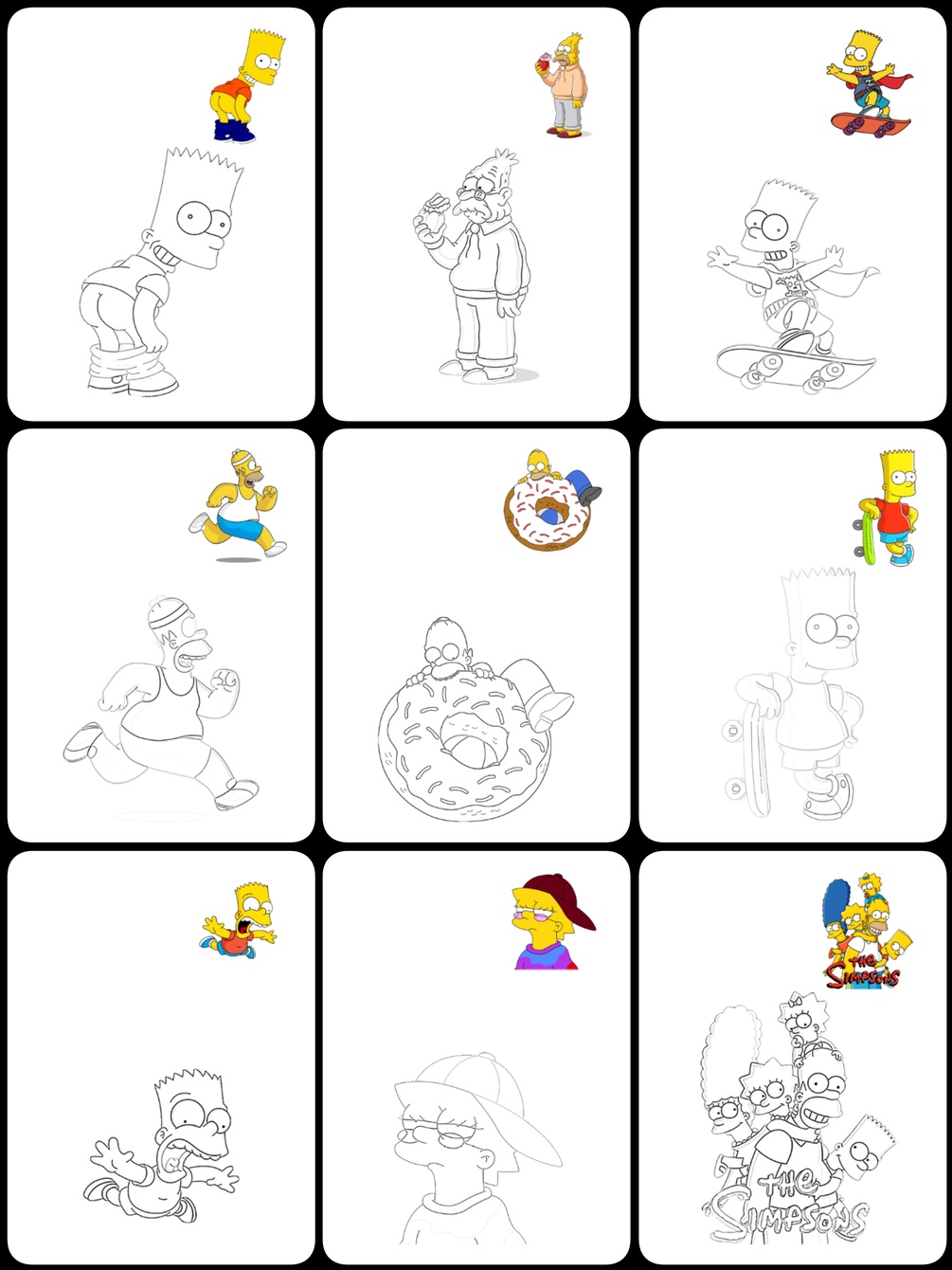Open Homer on giant donut tutorial

pos(476,635)
